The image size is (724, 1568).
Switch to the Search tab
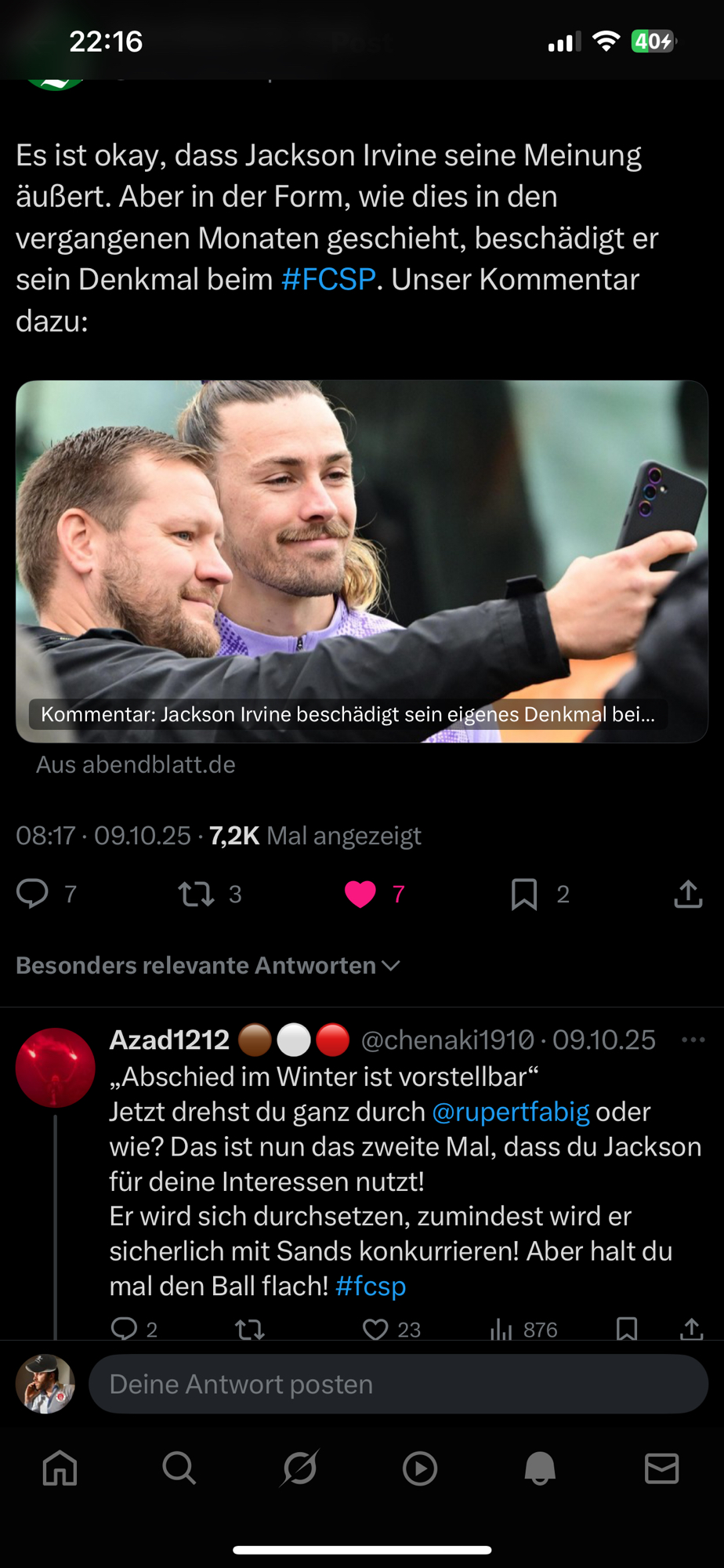coord(179,1468)
